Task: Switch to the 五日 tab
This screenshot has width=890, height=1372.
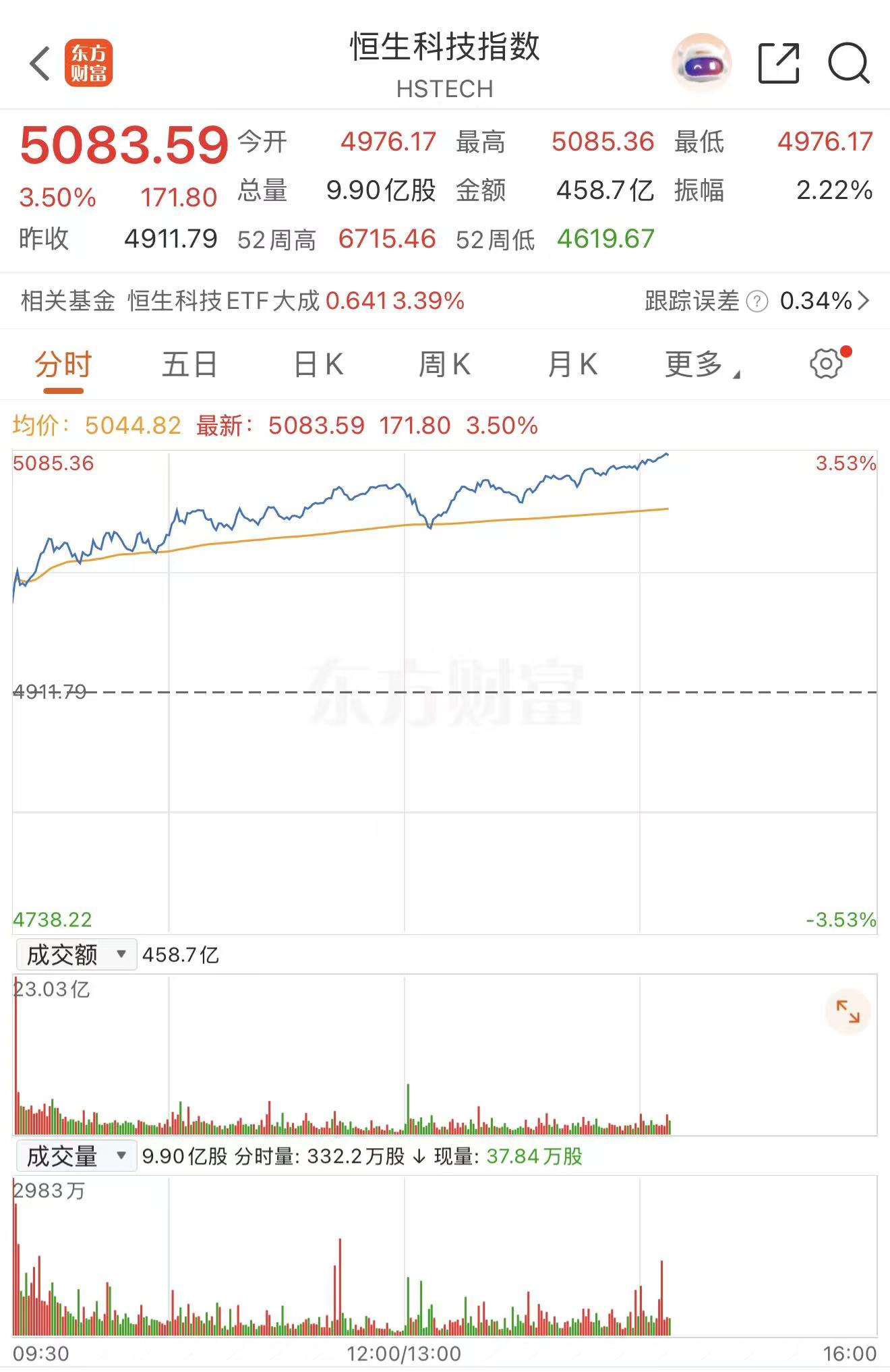Action: point(189,365)
